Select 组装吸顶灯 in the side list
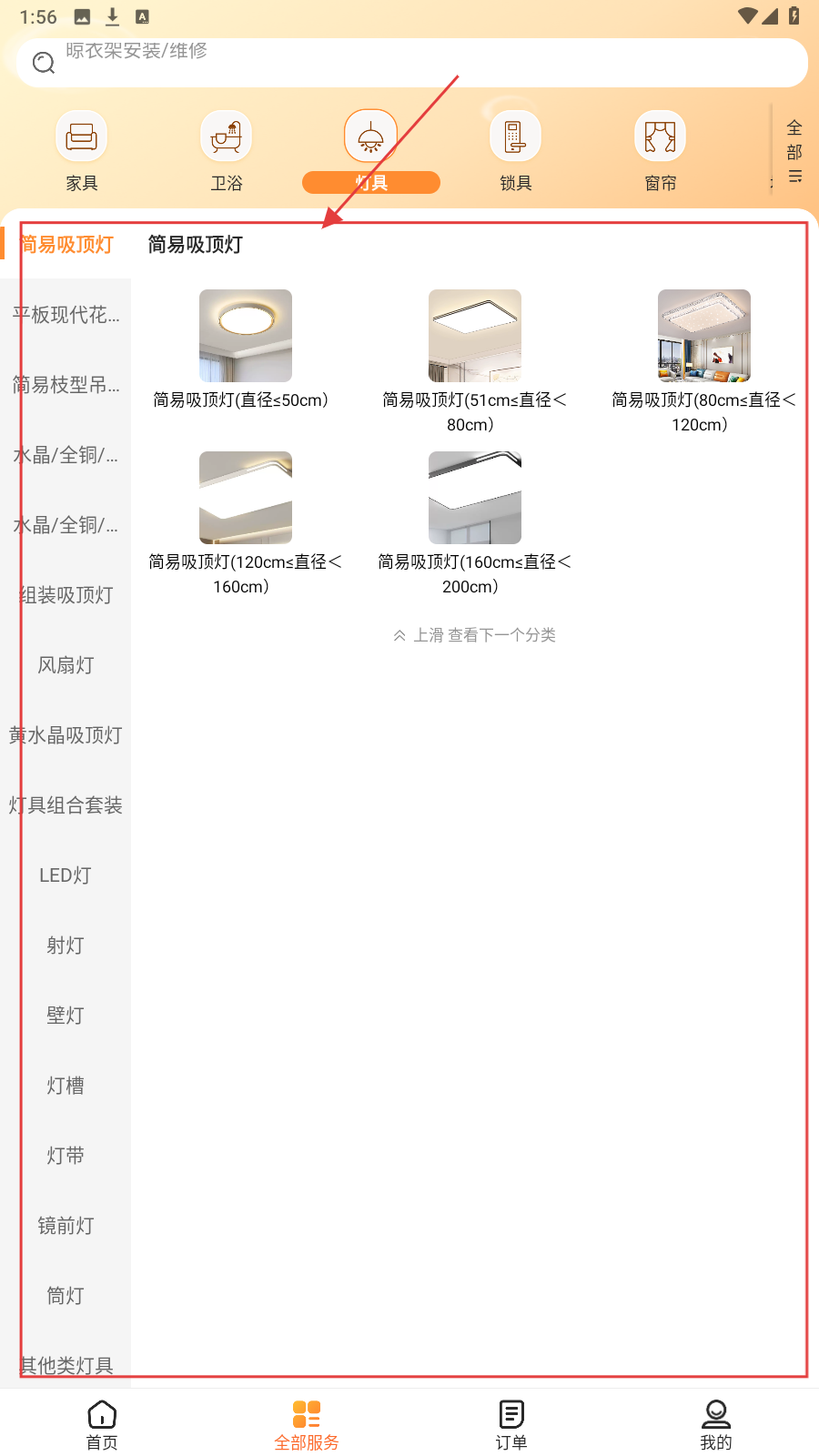This screenshot has height=1456, width=819. 66,595
